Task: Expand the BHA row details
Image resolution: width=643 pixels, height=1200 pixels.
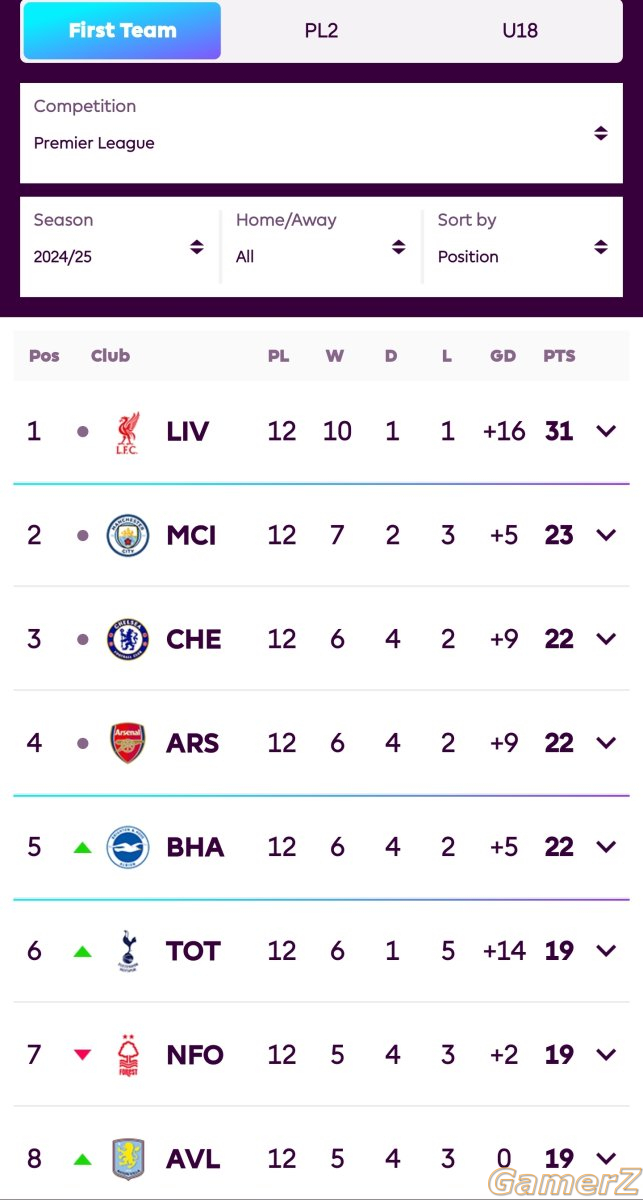Action: click(x=606, y=847)
